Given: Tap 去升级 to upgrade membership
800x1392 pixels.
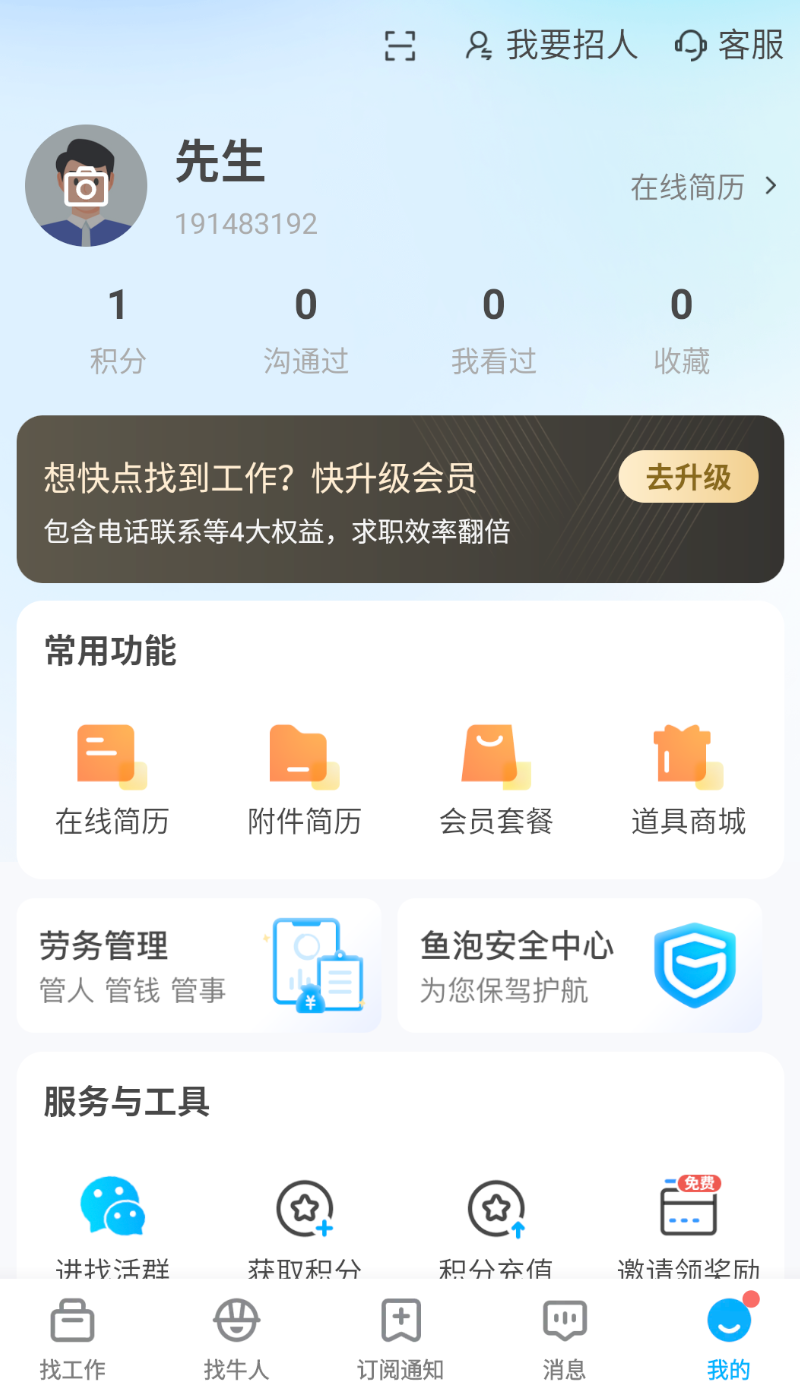Looking at the screenshot, I should pos(688,477).
